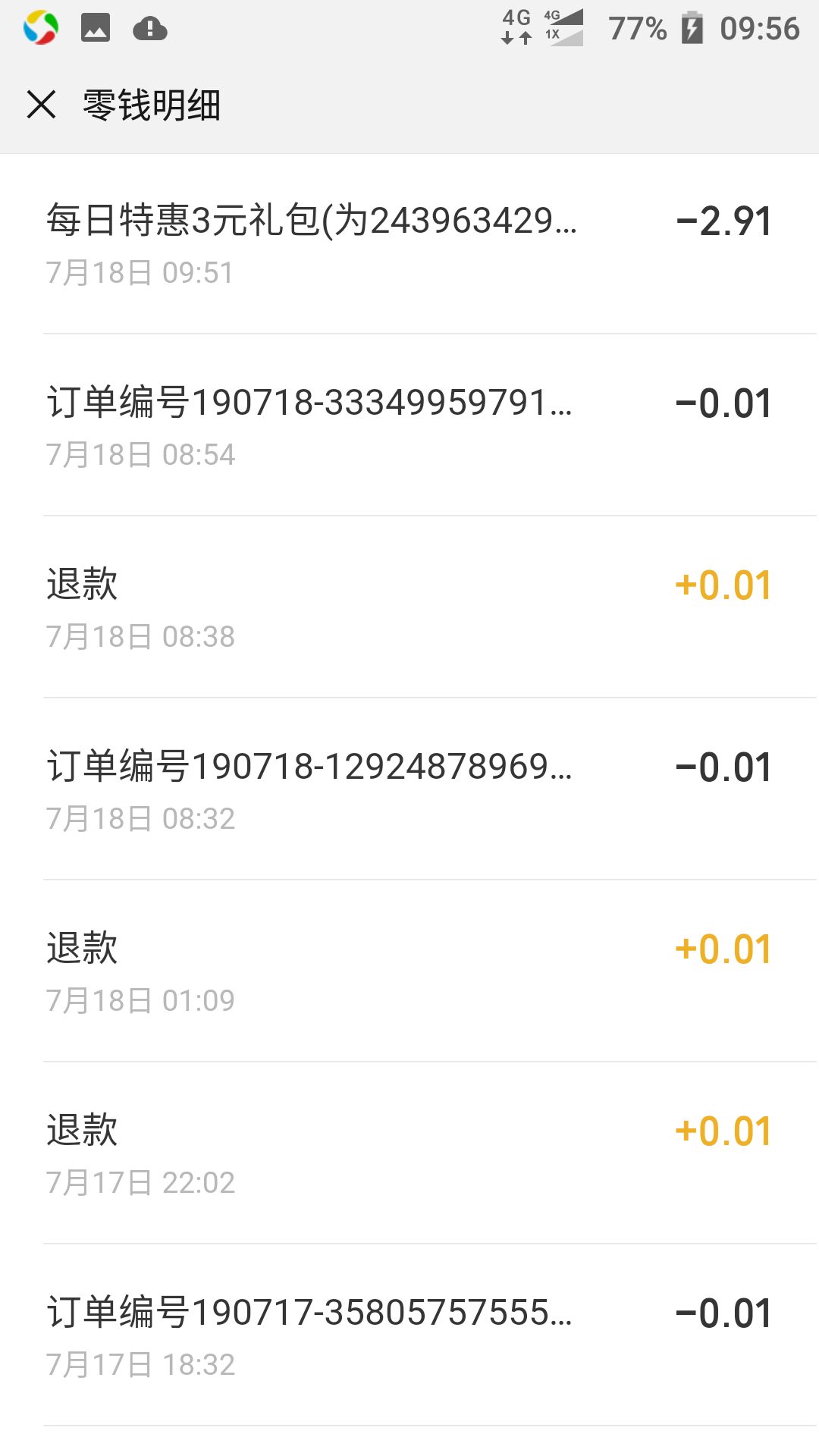This screenshot has height=1456, width=819.
Task: Open the 每日特惠3元礼包 -2.91 transaction
Action: (x=409, y=243)
